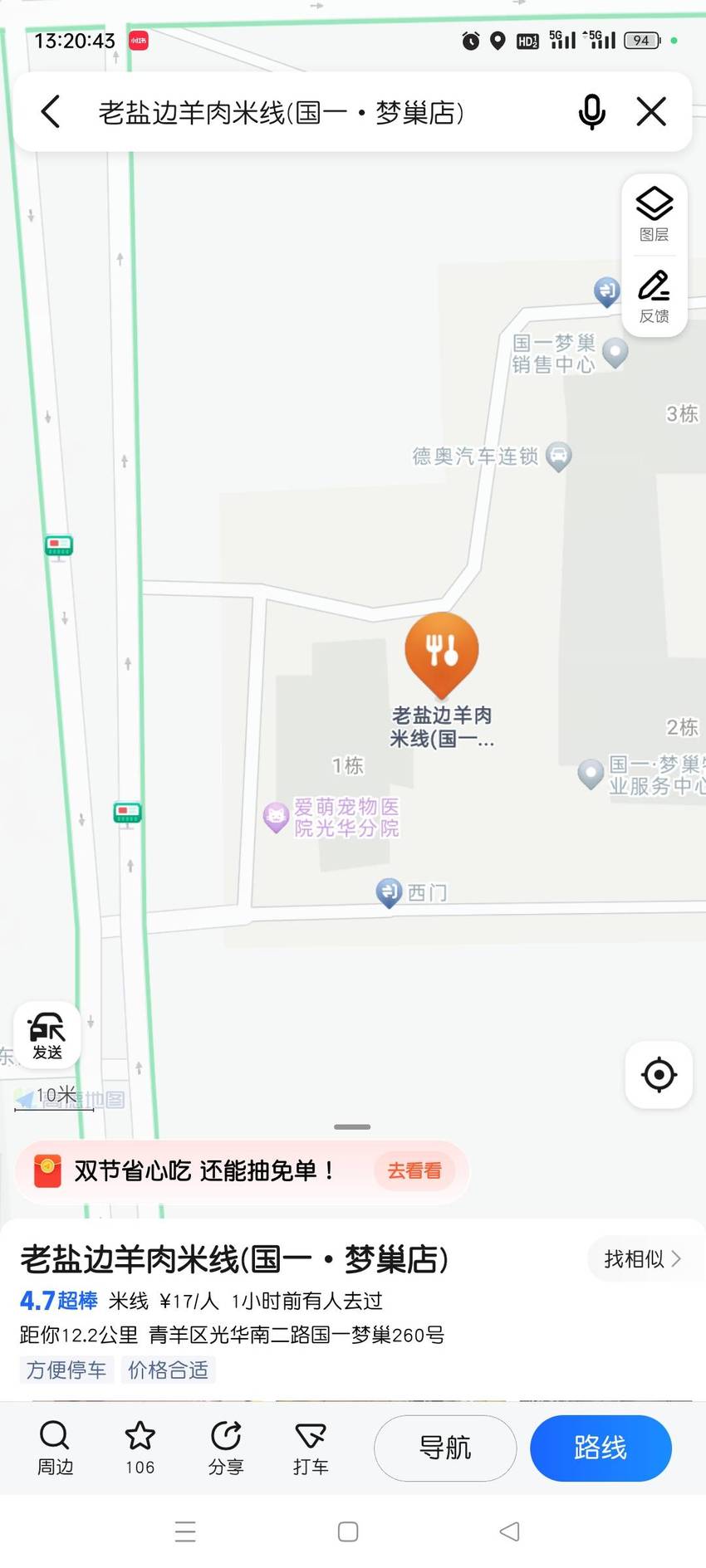Start voice search with the microphone icon
706x1568 pixels.
point(591,111)
